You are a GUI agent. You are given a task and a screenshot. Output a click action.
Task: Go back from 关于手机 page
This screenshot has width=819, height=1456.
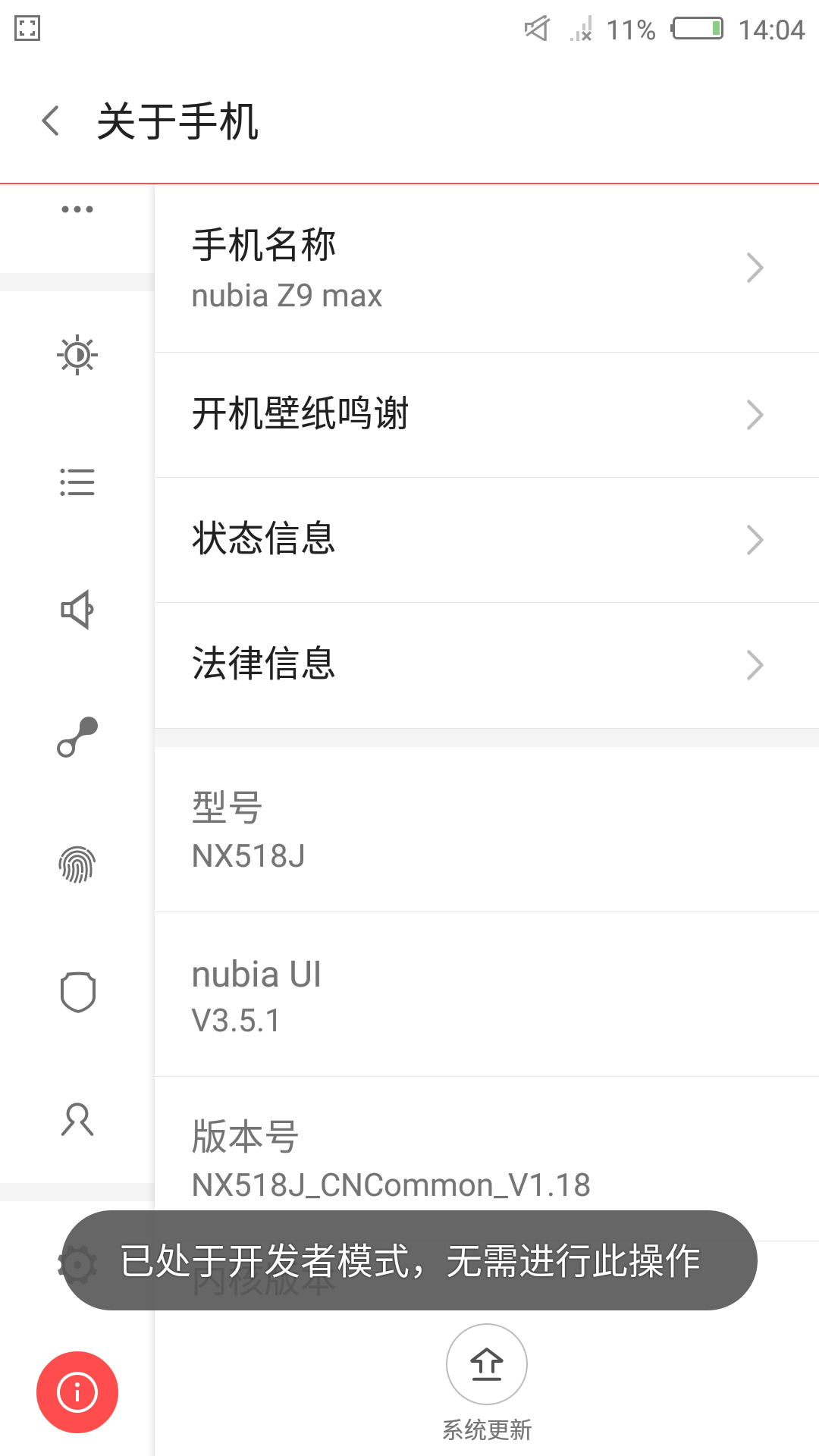point(52,121)
